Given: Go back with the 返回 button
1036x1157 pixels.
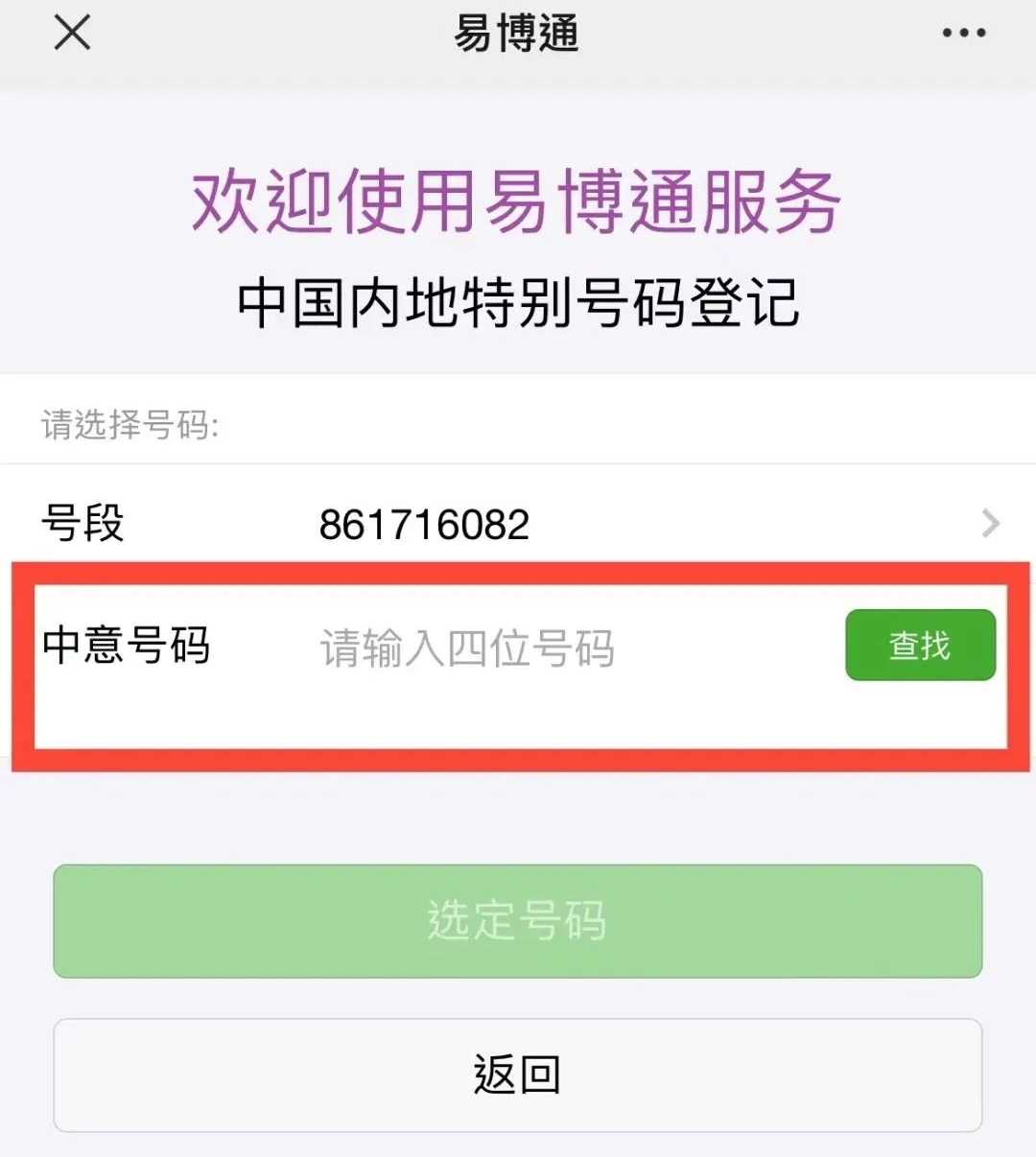Looking at the screenshot, I should click(518, 1074).
